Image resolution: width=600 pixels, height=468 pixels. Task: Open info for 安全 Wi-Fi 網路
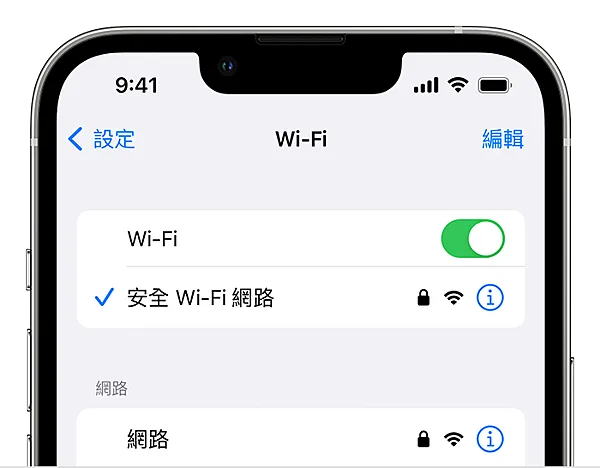490,297
